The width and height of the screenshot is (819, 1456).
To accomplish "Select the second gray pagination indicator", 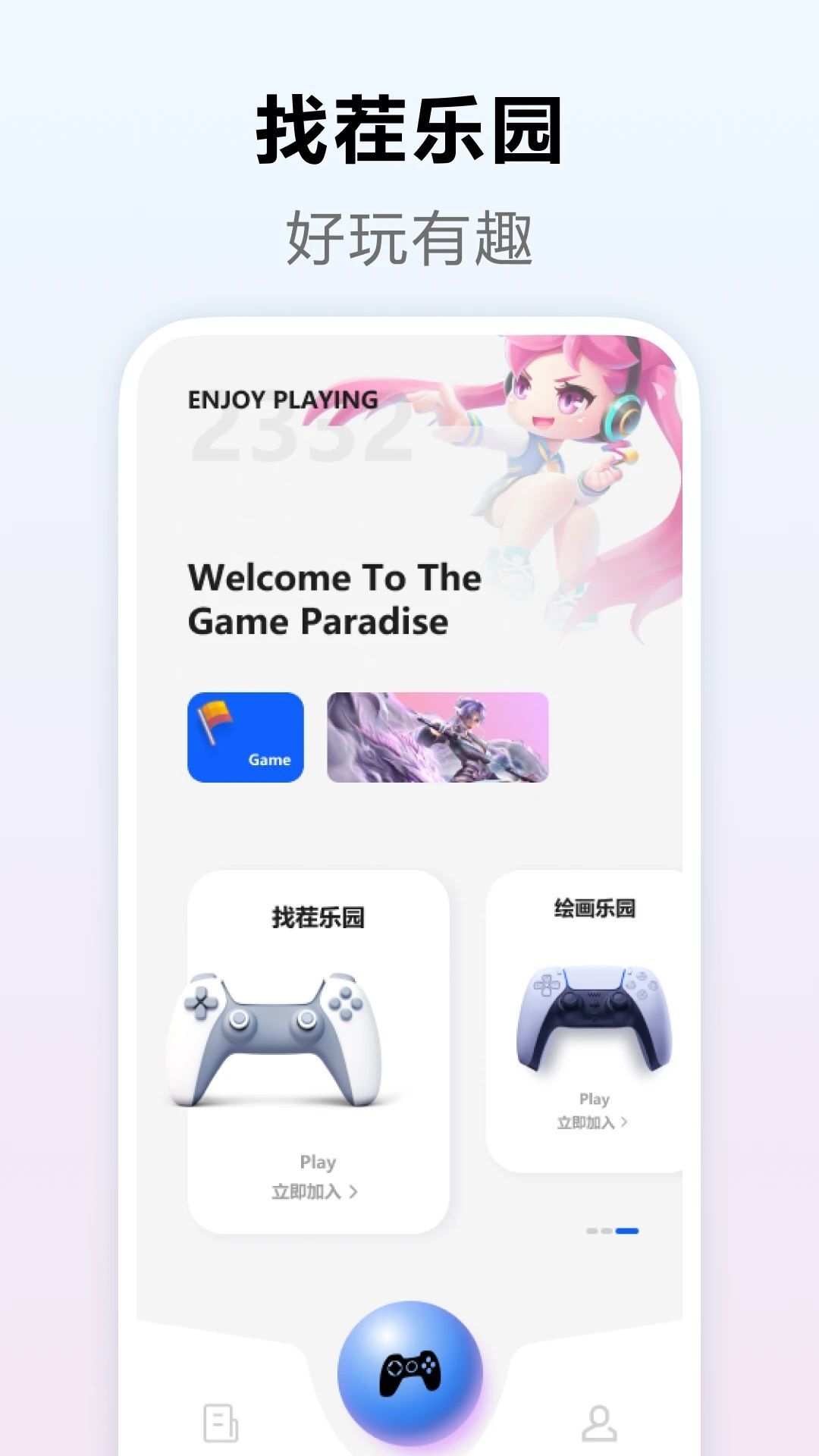I will tap(607, 1231).
